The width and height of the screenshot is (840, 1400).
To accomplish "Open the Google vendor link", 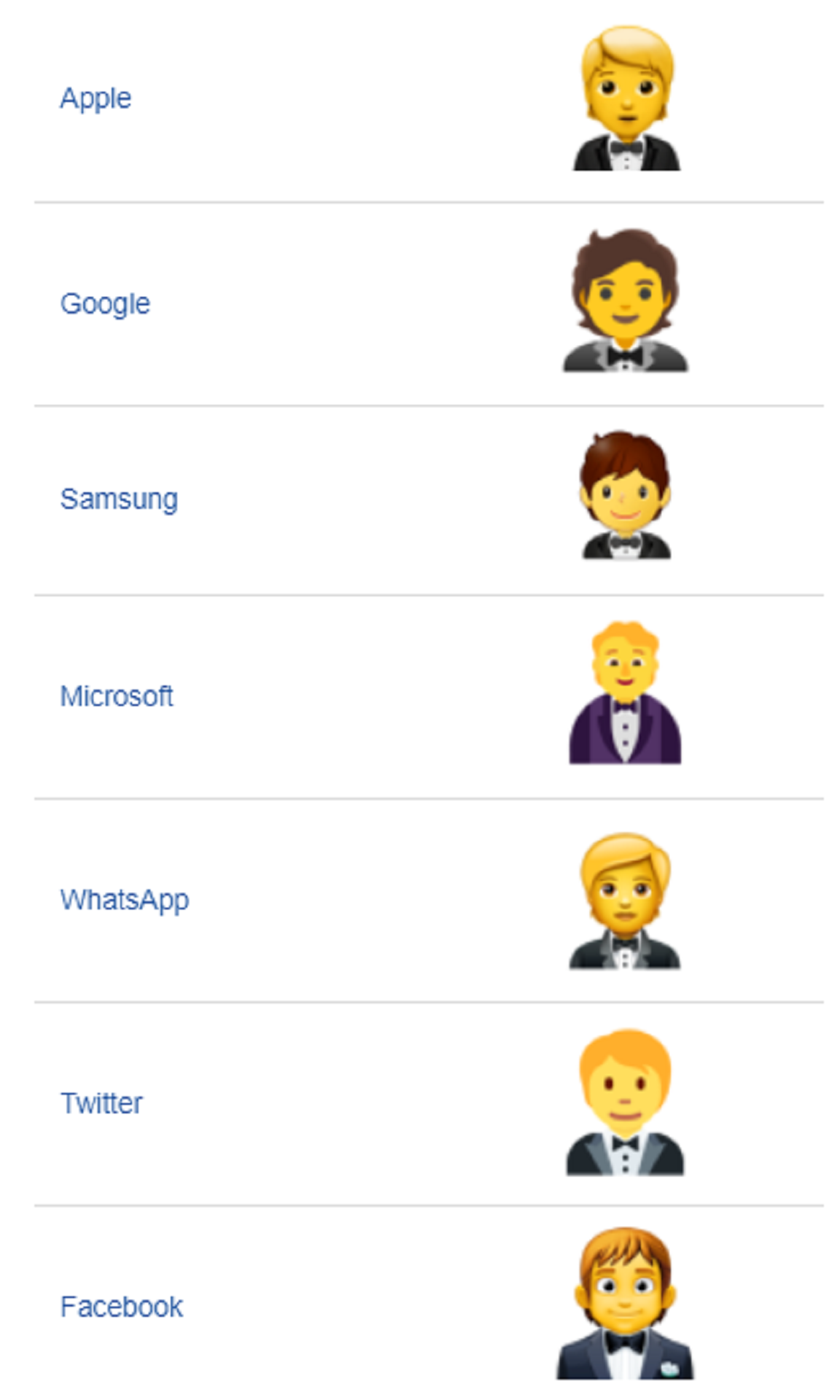I will click(x=105, y=303).
